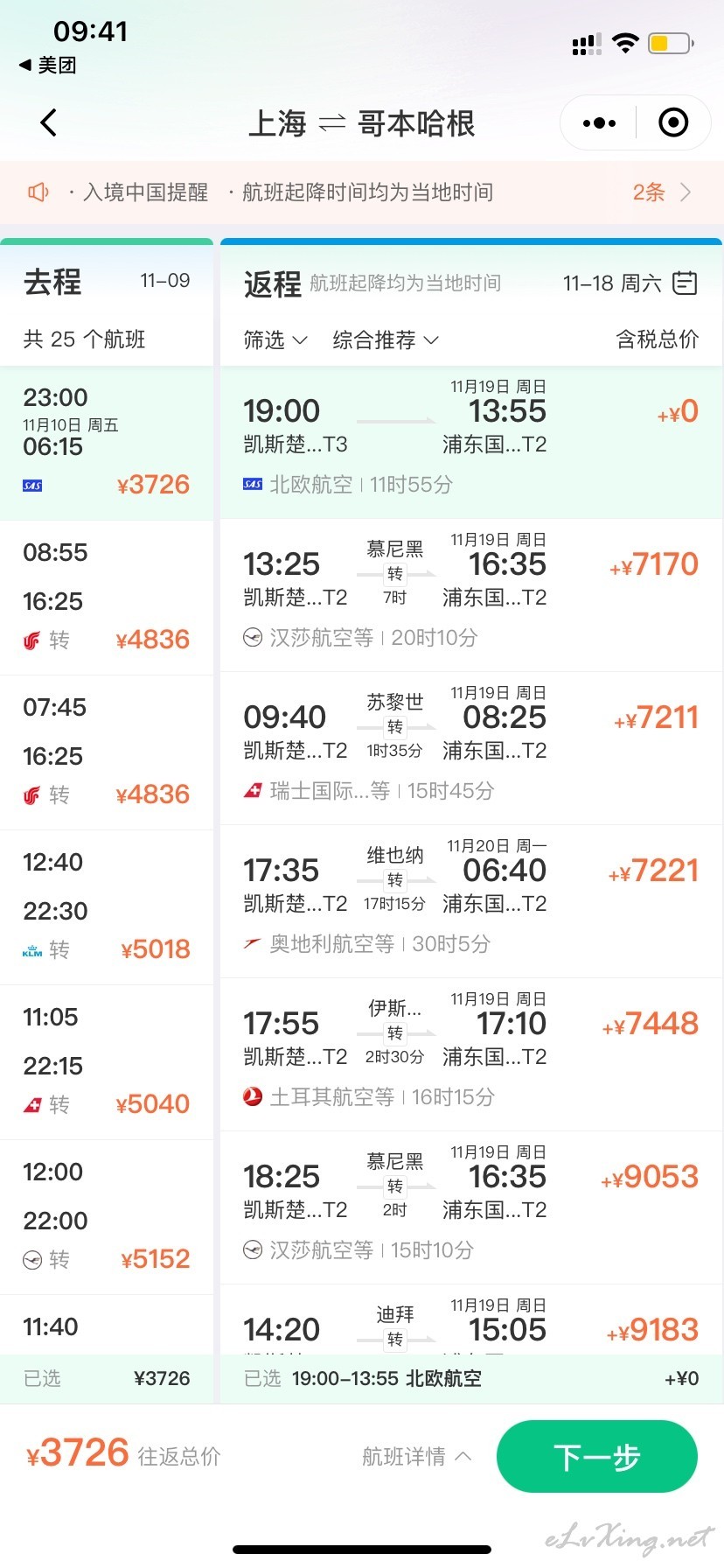
Task: Expand 航班详情 flight details
Action: [417, 1457]
